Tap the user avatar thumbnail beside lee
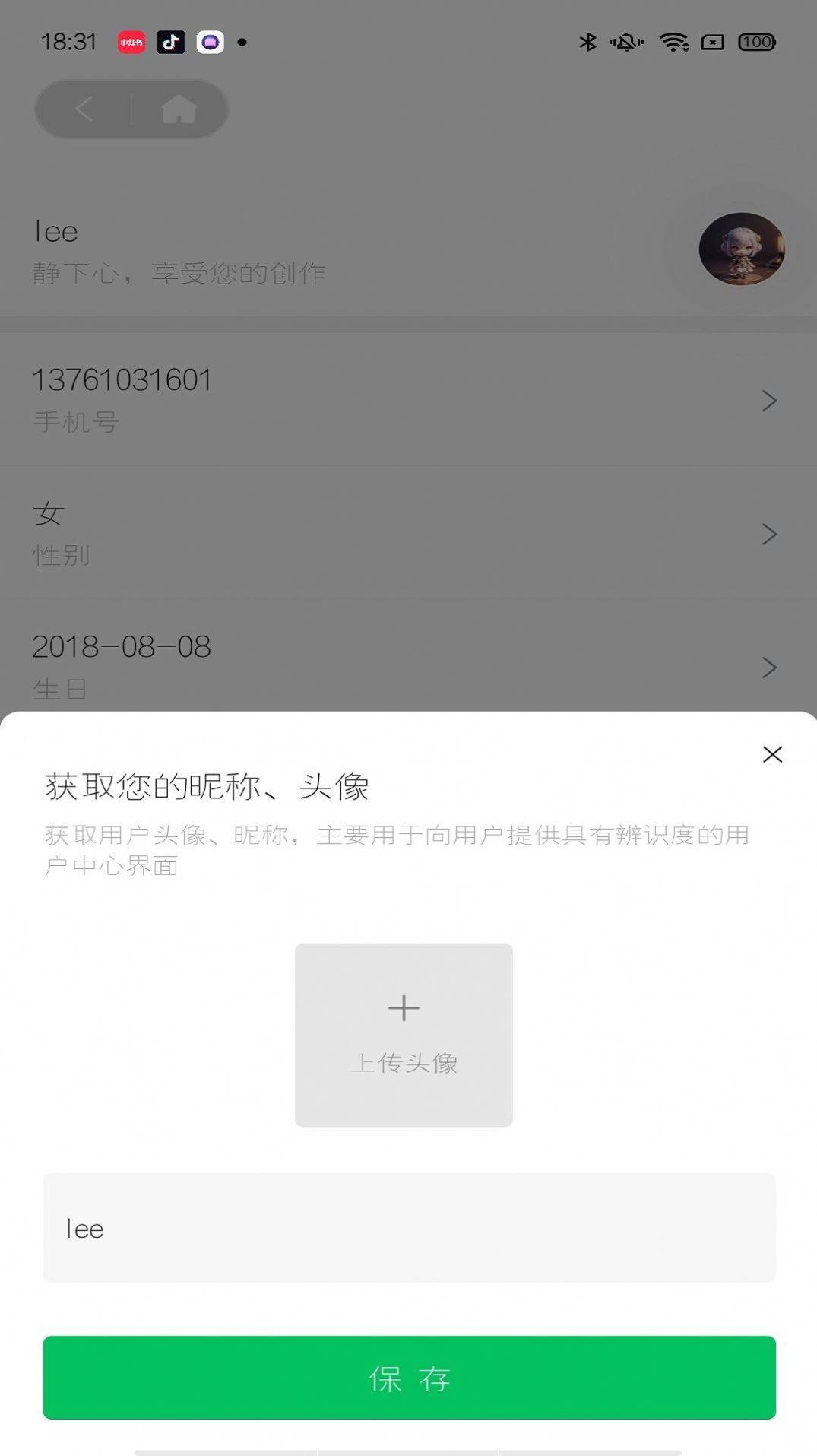817x1456 pixels. tap(742, 249)
